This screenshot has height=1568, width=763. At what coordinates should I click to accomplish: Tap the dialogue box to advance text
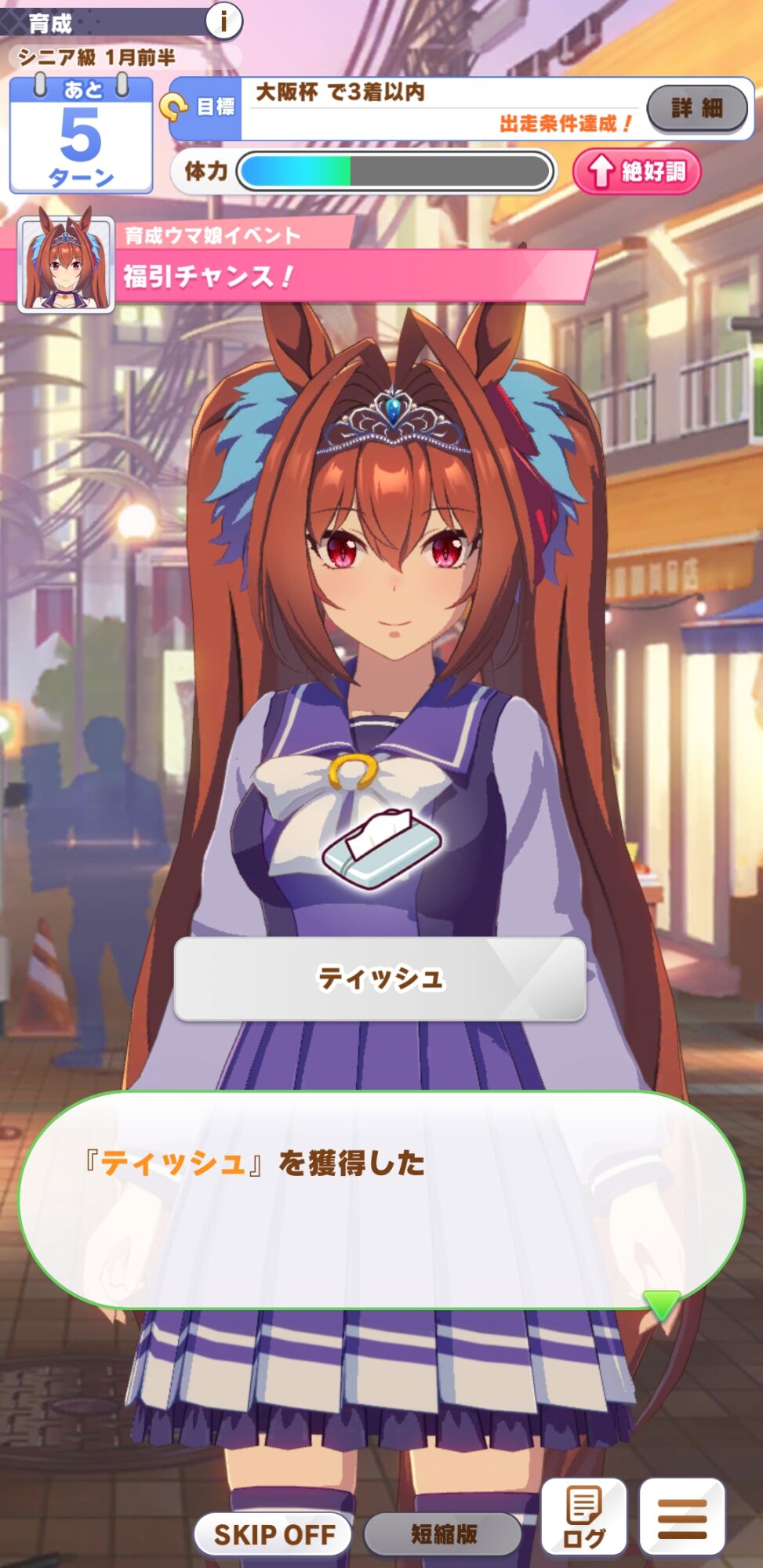pyautogui.click(x=381, y=1200)
